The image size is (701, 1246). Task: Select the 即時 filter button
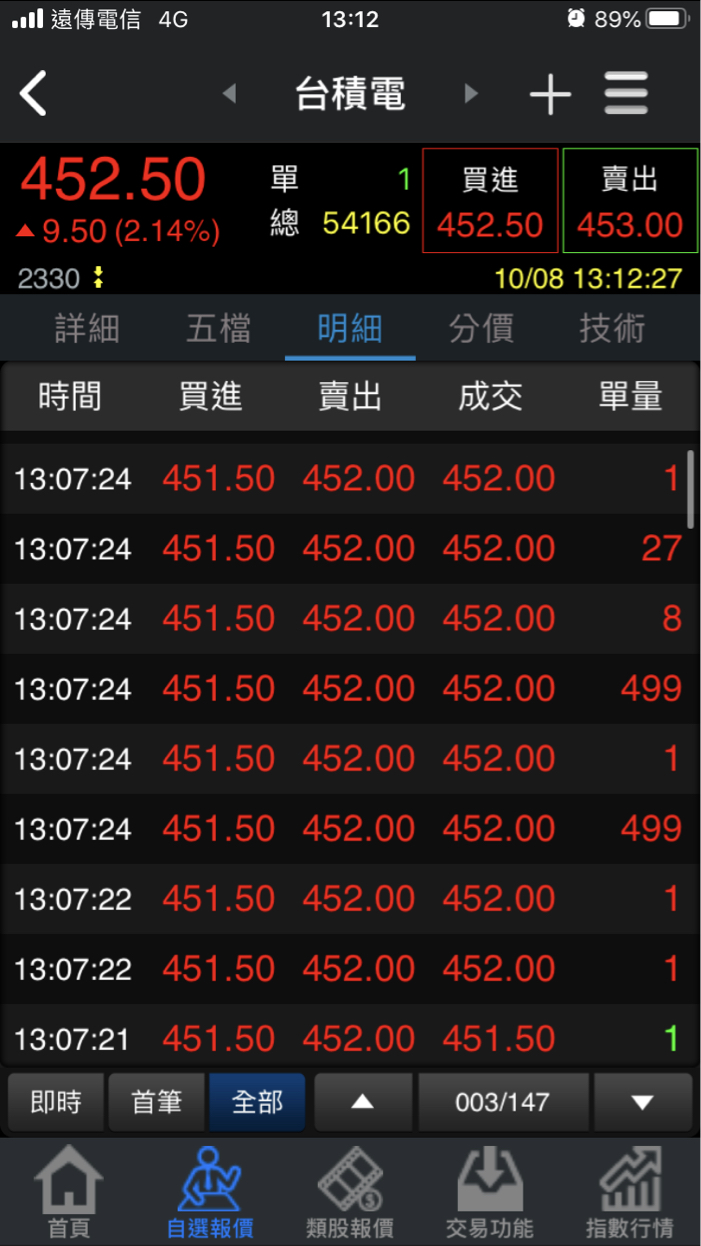[x=56, y=1102]
